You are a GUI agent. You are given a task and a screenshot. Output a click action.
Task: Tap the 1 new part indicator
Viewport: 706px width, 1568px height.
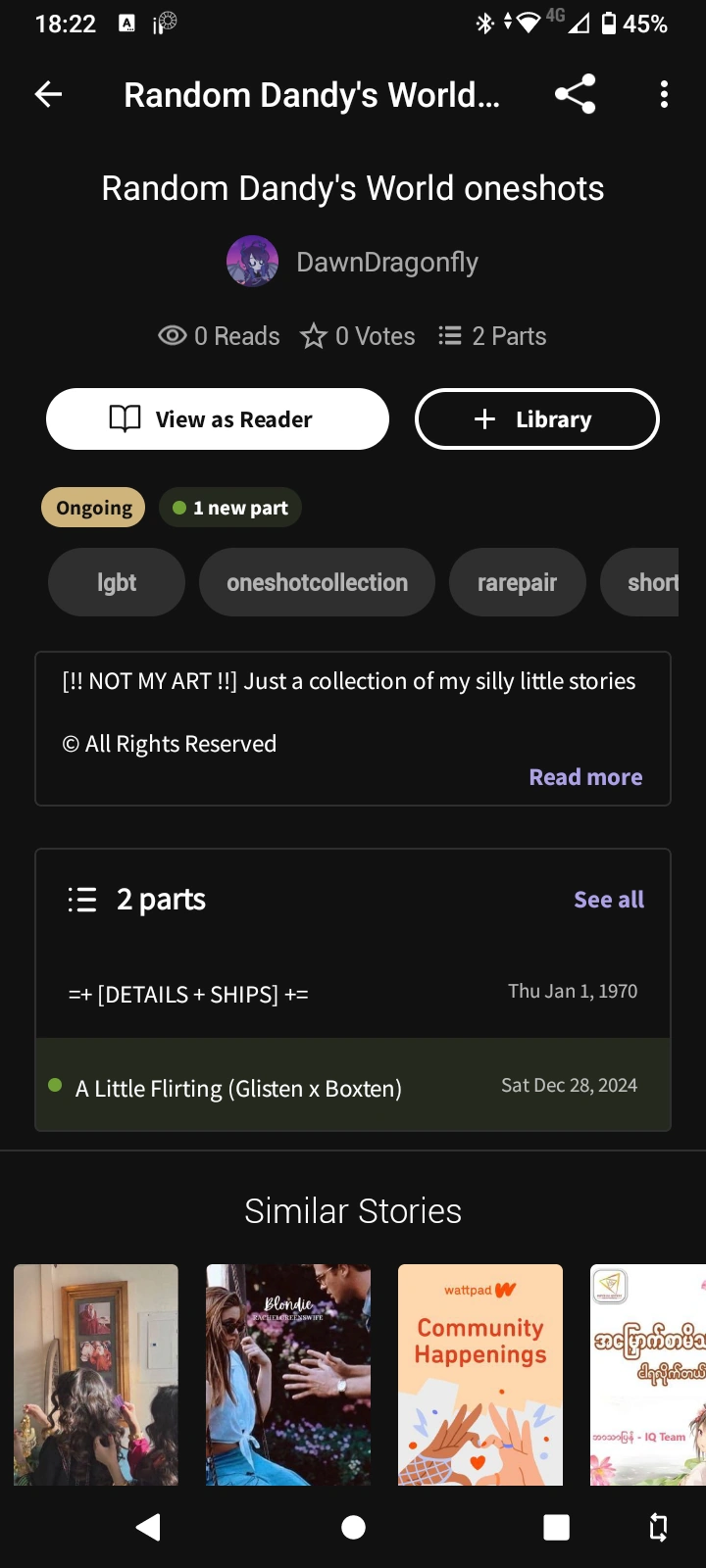229,507
